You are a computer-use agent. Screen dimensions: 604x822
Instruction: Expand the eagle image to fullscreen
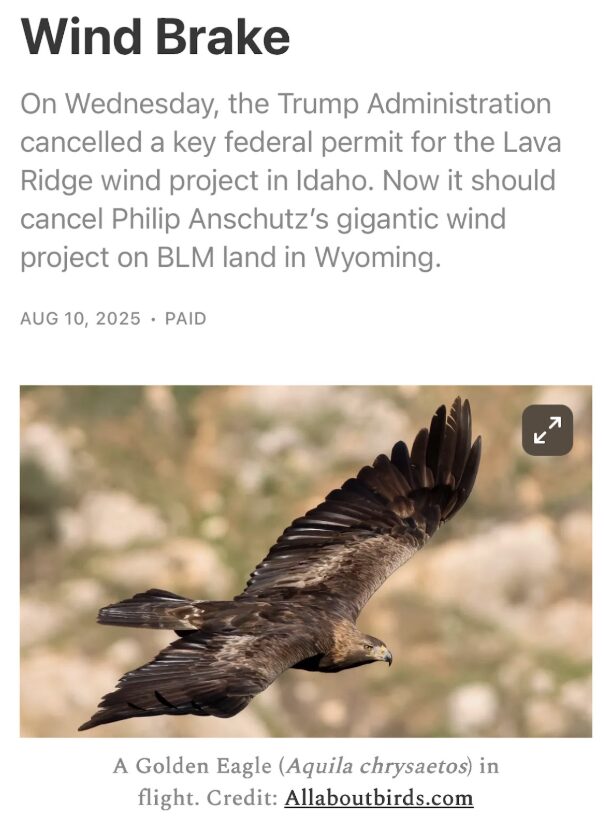point(547,430)
